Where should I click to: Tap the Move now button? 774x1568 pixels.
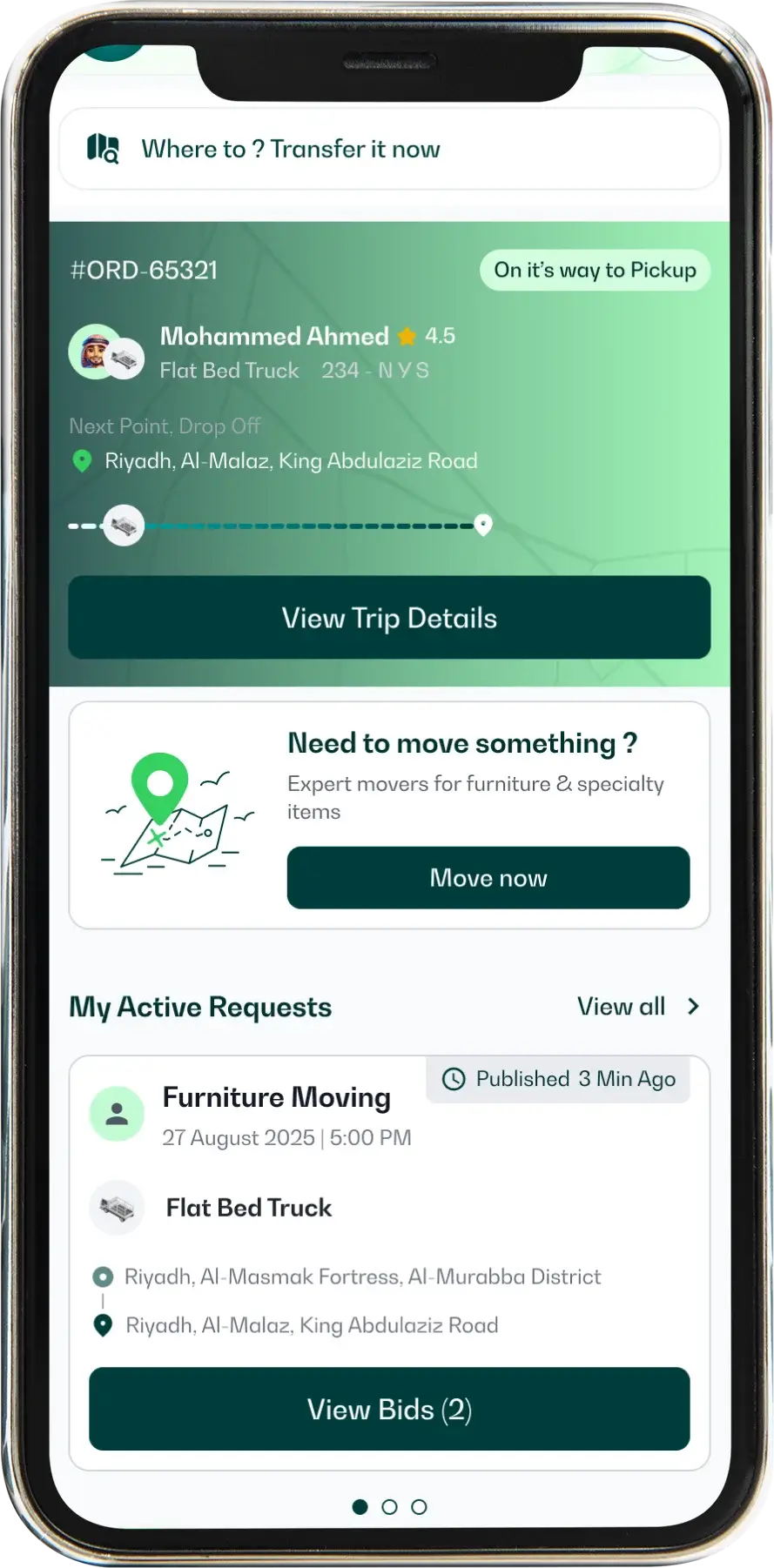click(488, 878)
